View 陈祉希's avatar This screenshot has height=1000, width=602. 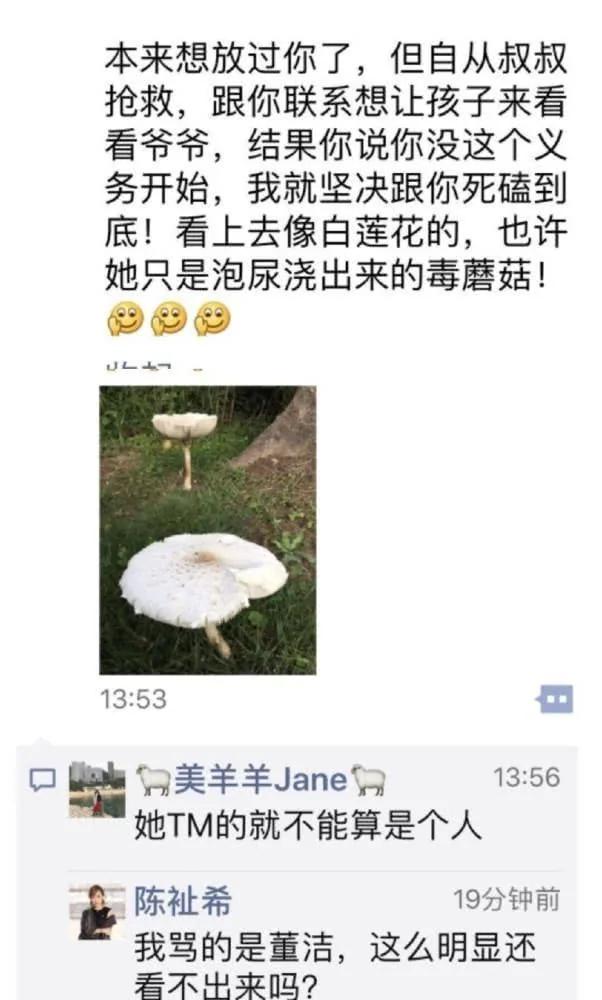97,913
